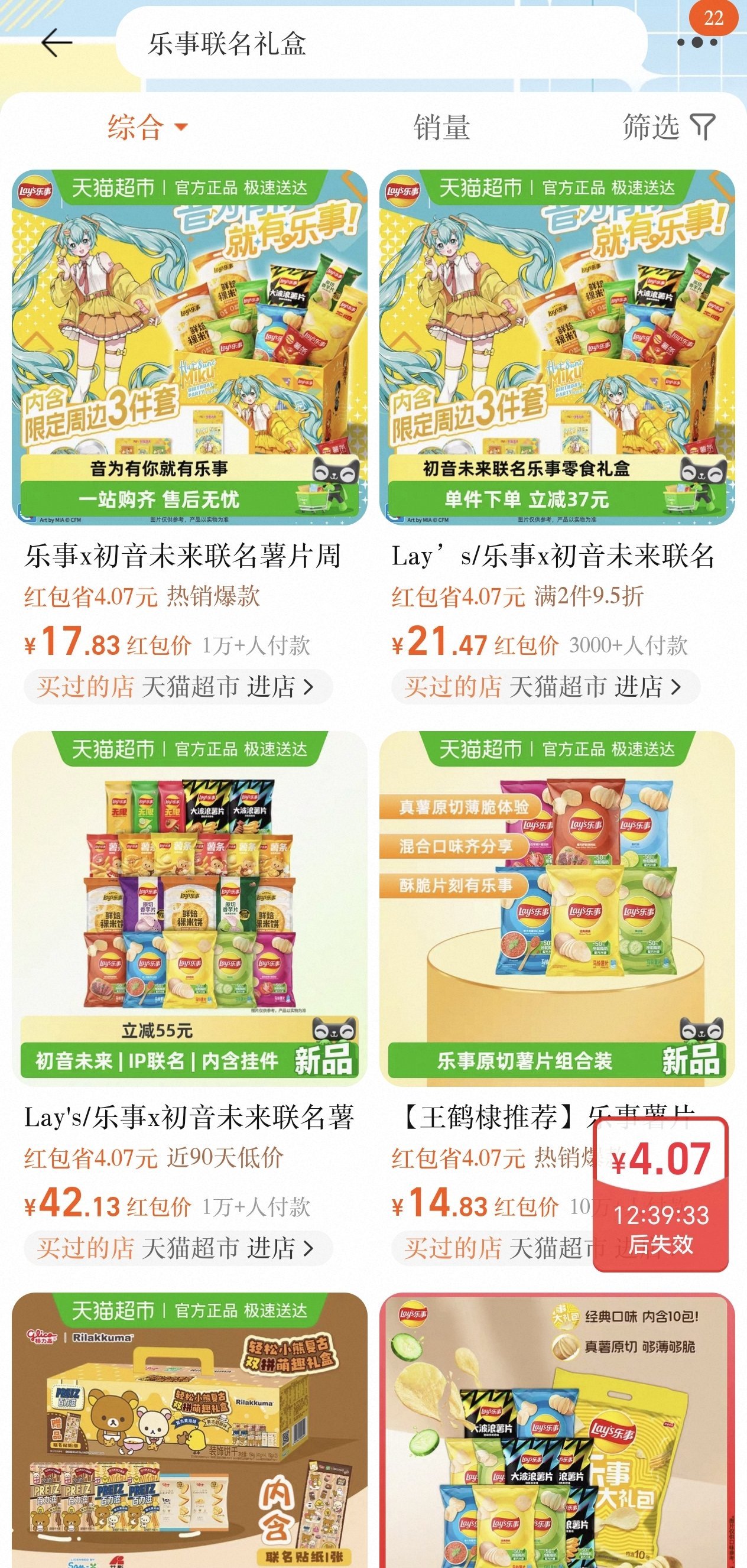Open the three-dot menu with badge 22
This screenshot has height=1568, width=747.
pos(697,43)
